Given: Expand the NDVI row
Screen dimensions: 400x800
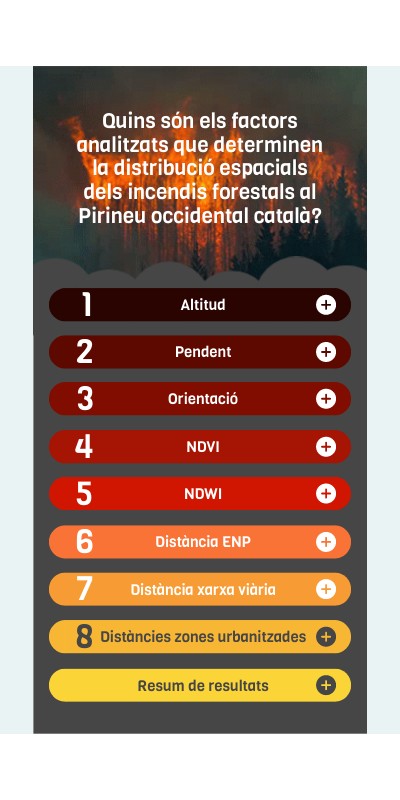Looking at the screenshot, I should (199, 447).
